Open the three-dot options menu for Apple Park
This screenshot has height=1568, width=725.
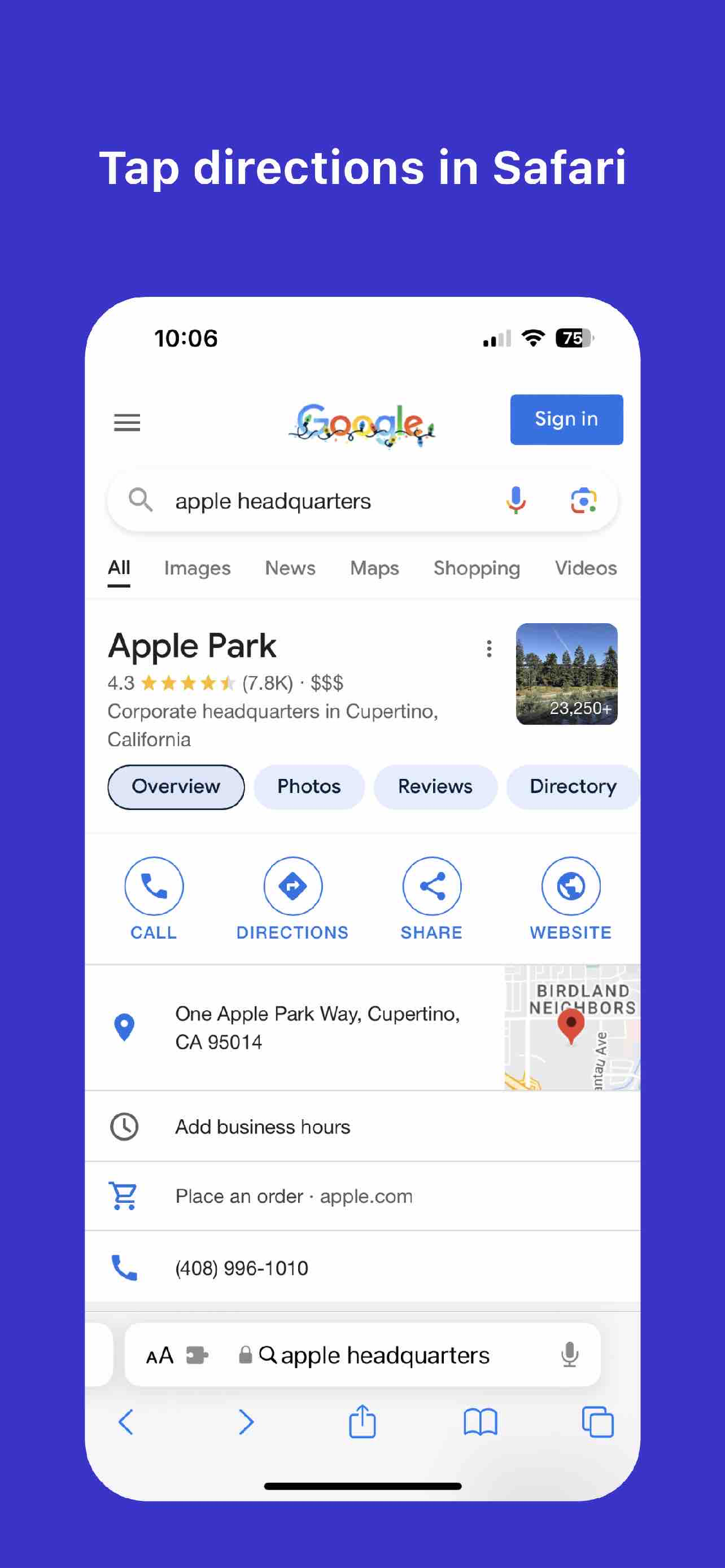pos(489,650)
